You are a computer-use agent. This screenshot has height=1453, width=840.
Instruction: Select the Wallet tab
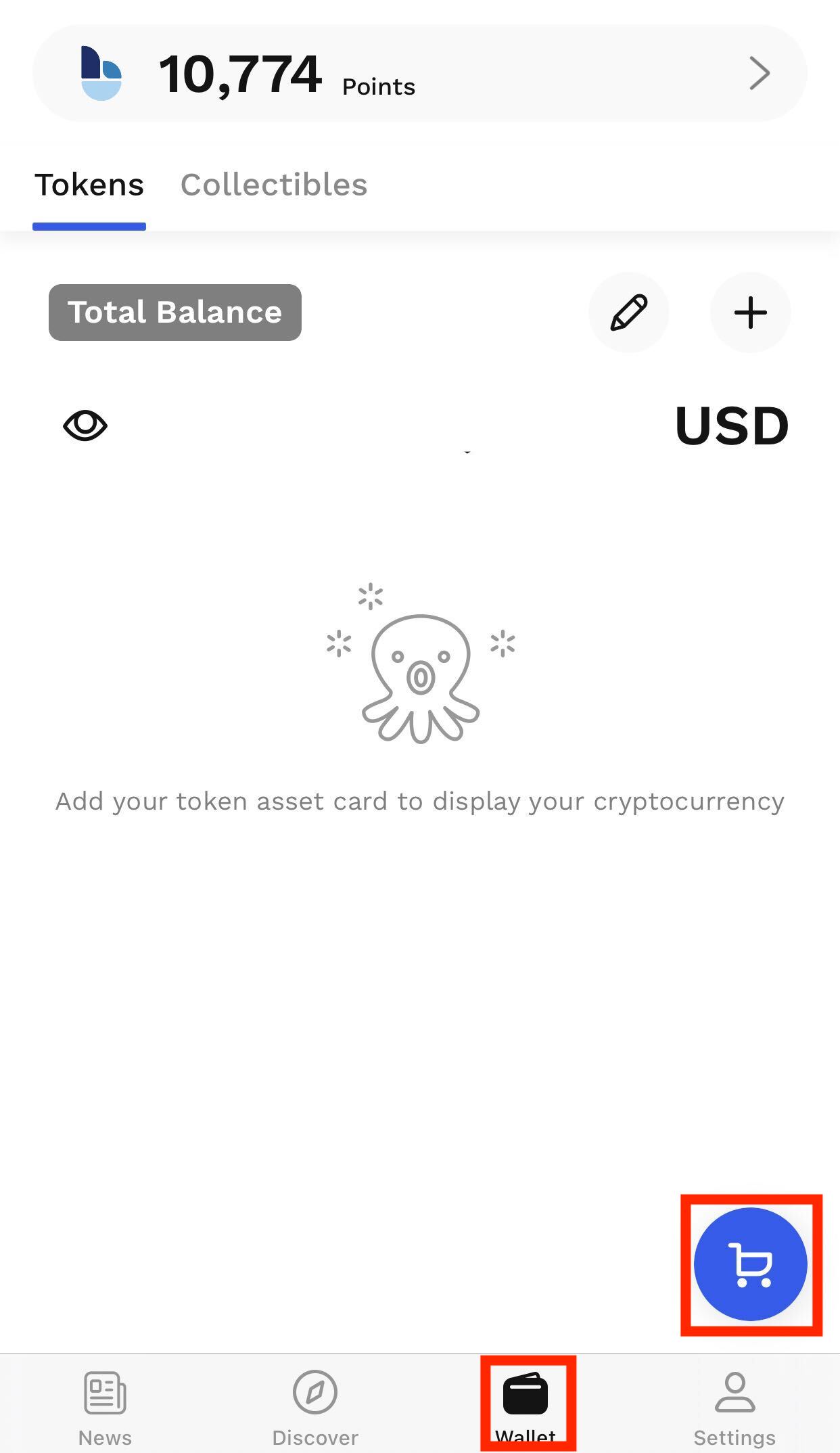pyautogui.click(x=526, y=1408)
